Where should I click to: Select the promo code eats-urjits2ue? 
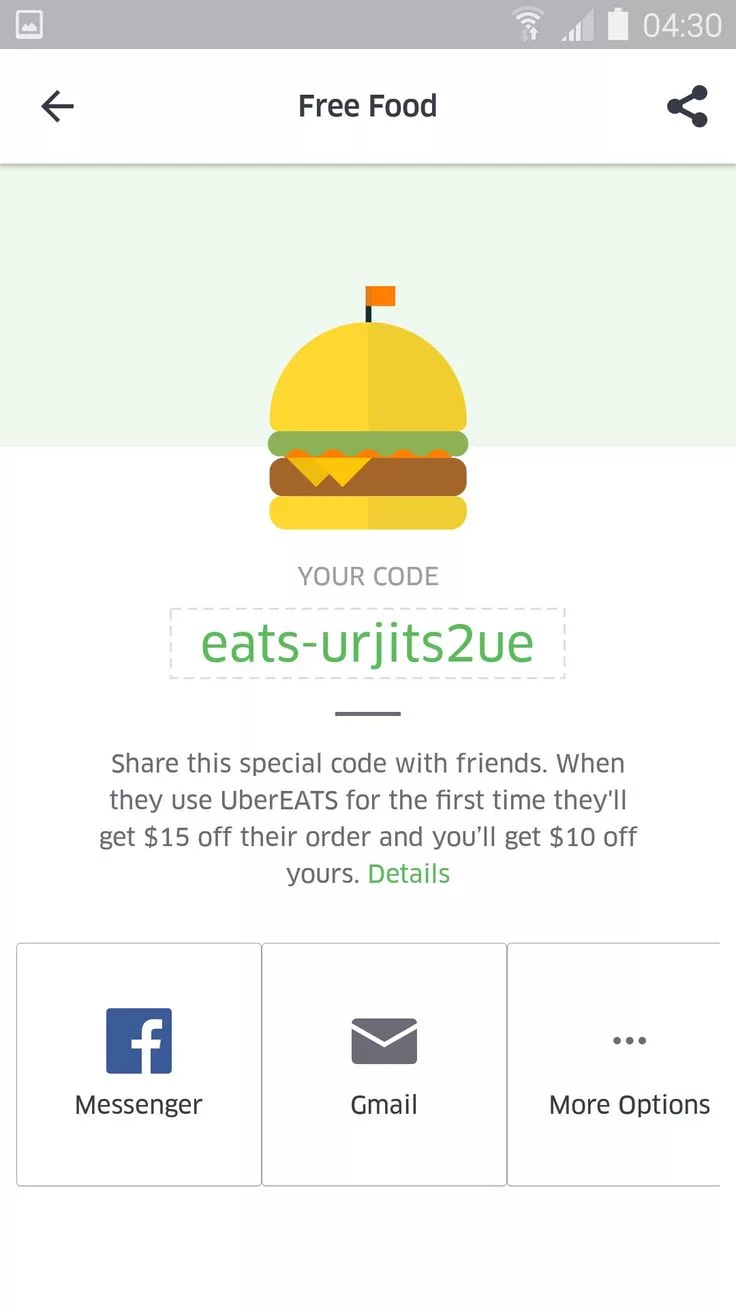point(367,643)
